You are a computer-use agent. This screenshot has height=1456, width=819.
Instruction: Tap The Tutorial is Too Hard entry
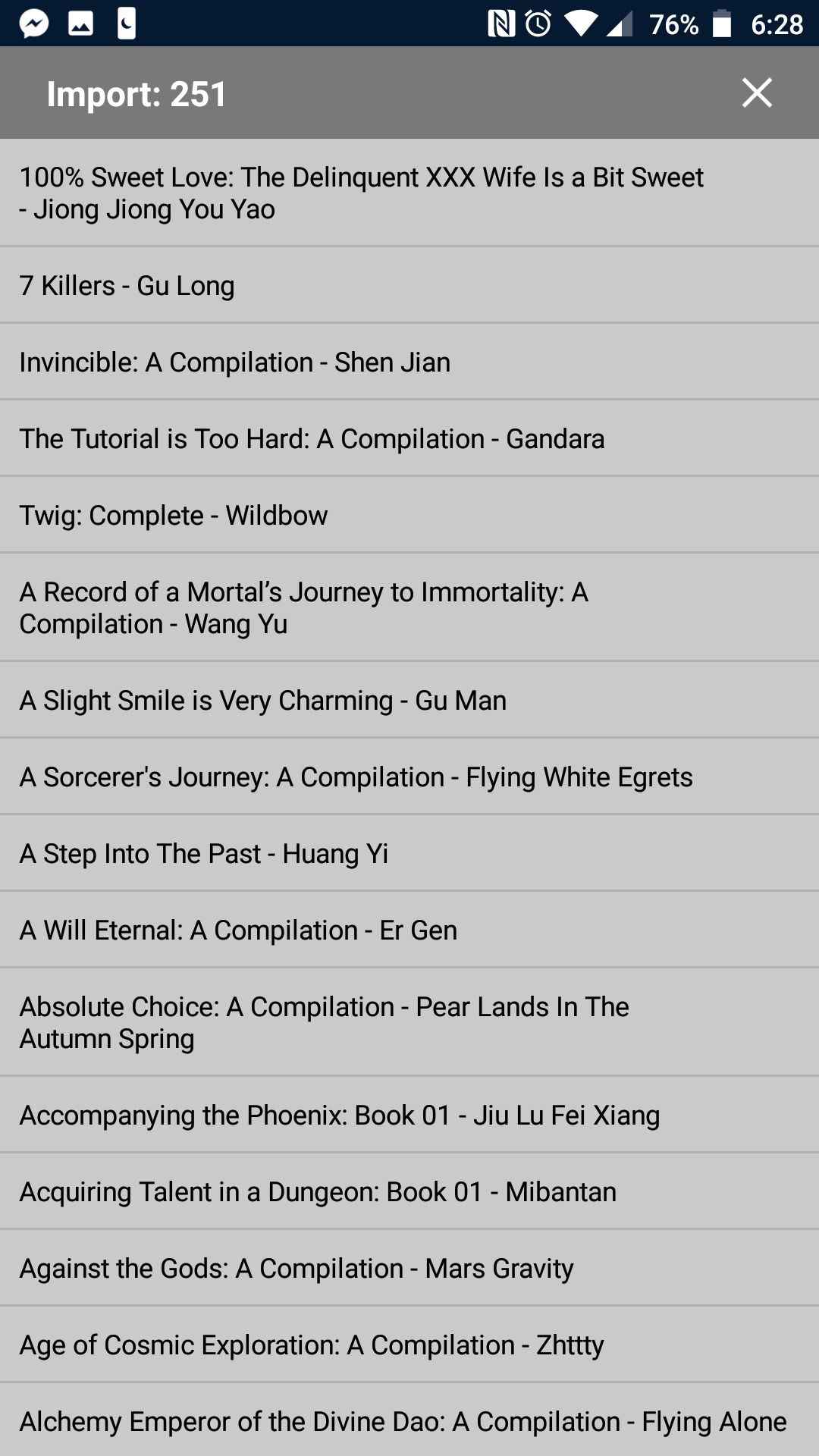409,438
